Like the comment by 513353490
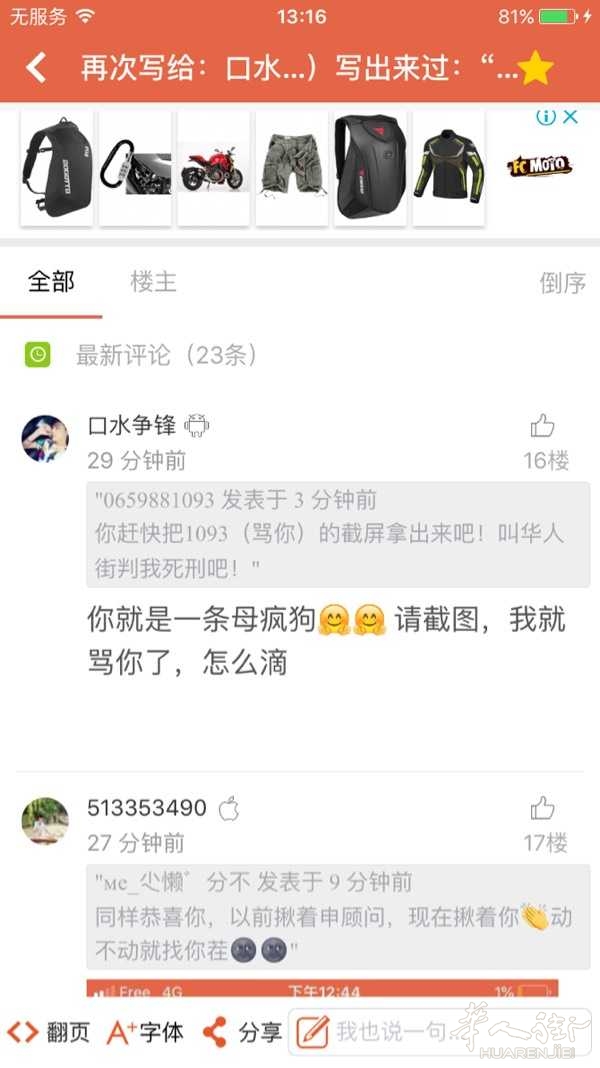This screenshot has width=600, height=1068. (x=542, y=808)
